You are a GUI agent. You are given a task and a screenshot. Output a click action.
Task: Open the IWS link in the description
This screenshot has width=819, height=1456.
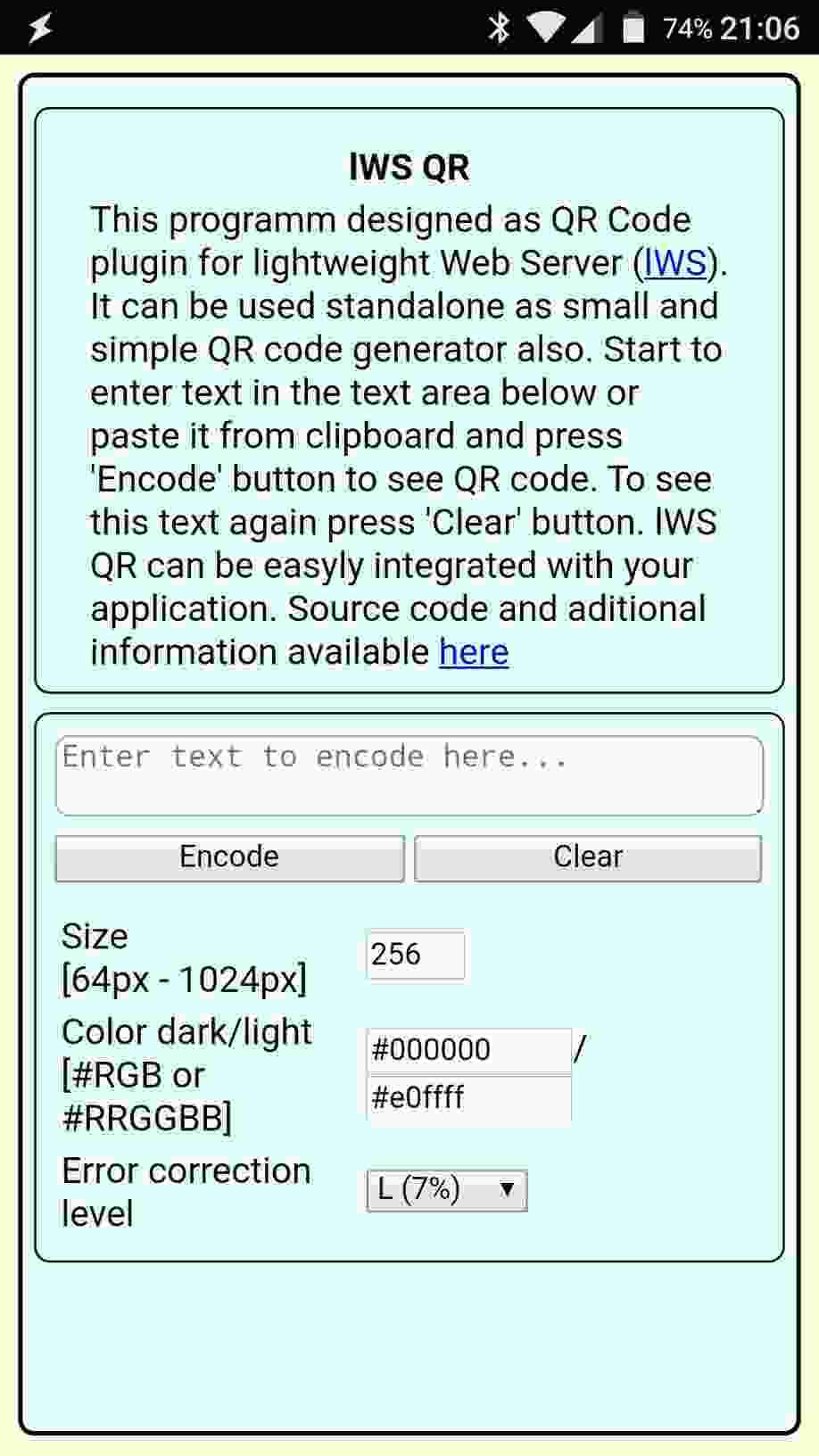[x=675, y=263]
